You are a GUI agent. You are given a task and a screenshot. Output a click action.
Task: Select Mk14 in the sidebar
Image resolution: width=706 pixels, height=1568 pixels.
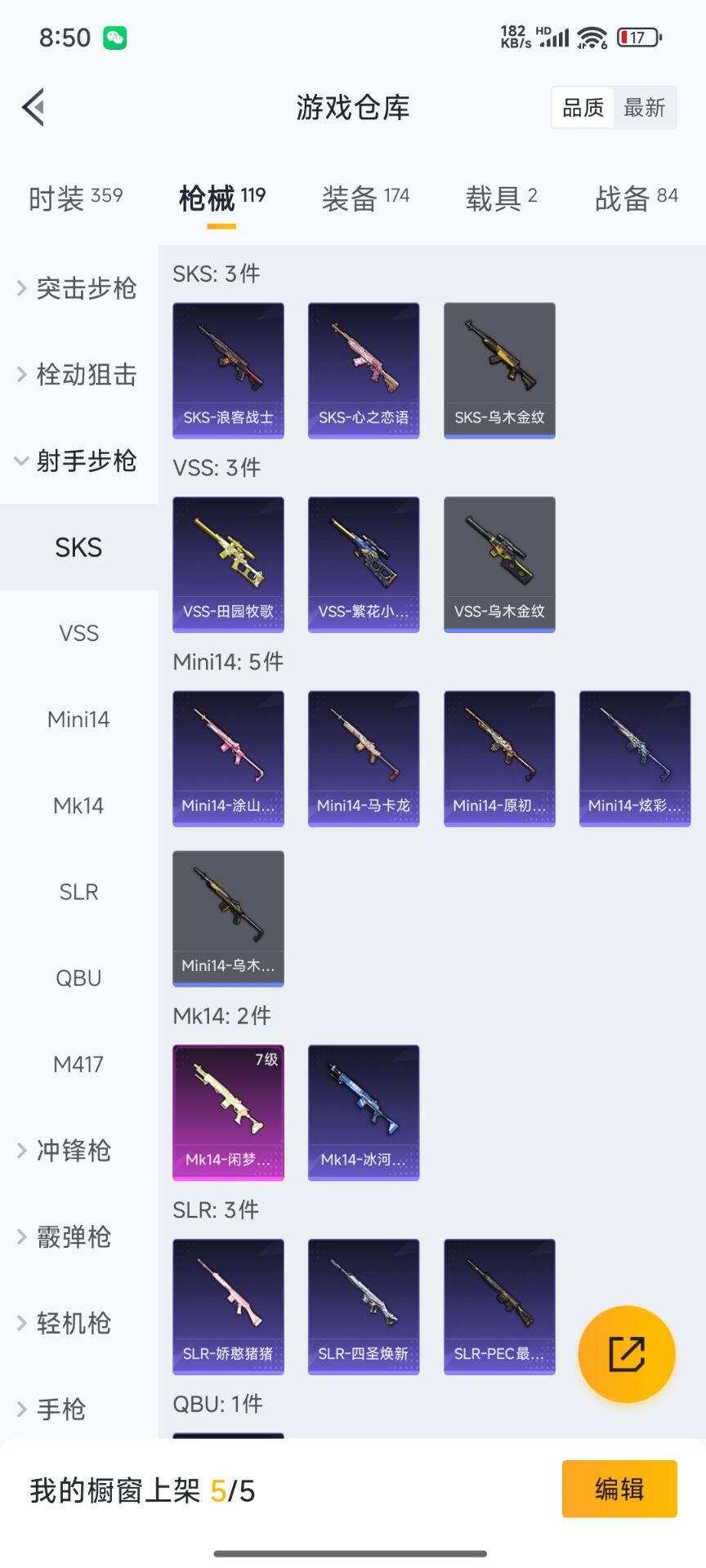coord(78,805)
